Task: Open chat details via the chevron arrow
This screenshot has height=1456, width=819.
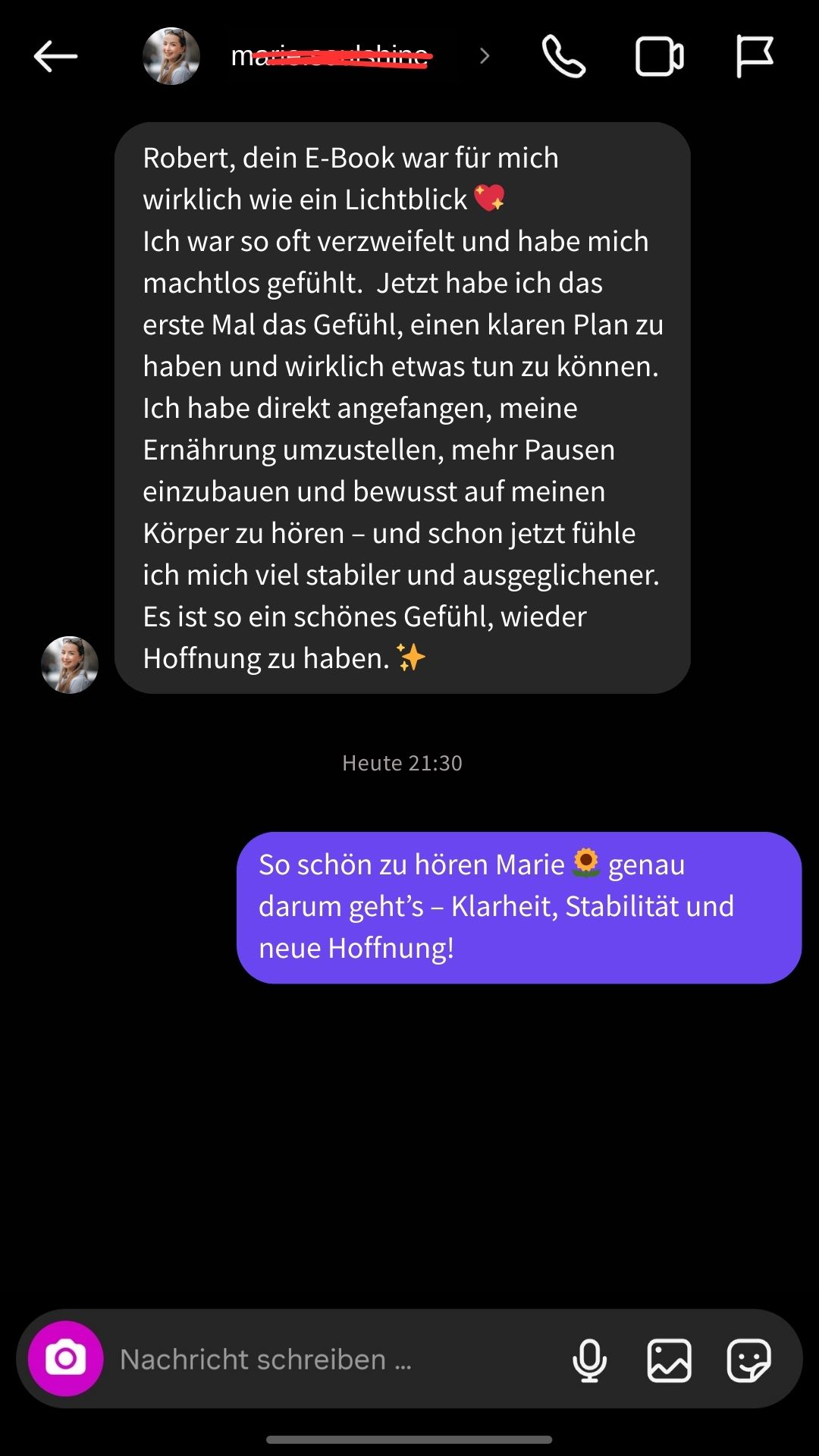Action: point(483,56)
